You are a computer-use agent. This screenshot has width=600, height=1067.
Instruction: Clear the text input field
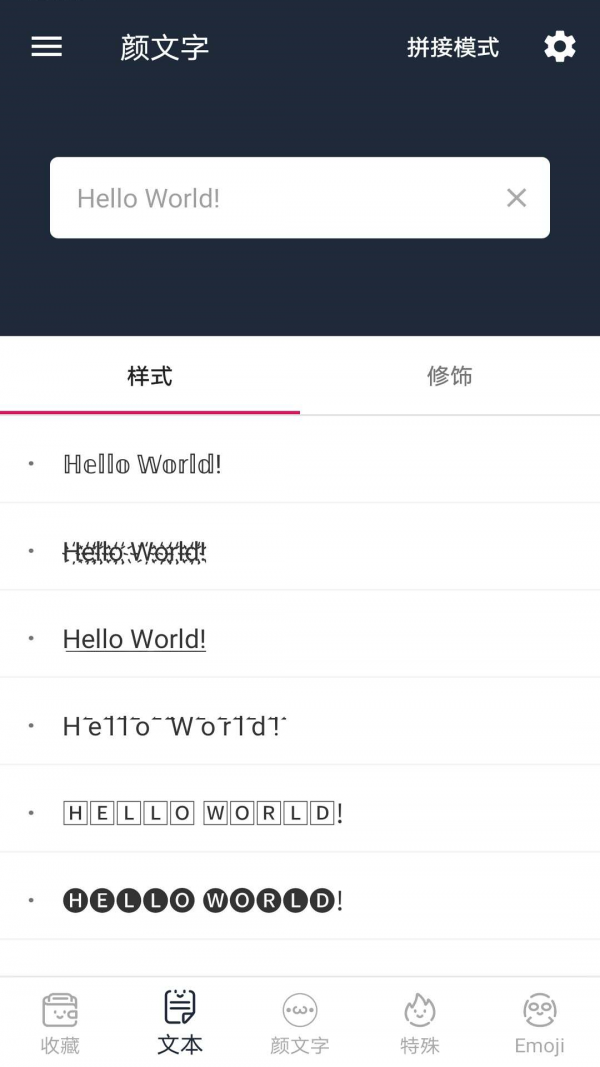point(516,198)
